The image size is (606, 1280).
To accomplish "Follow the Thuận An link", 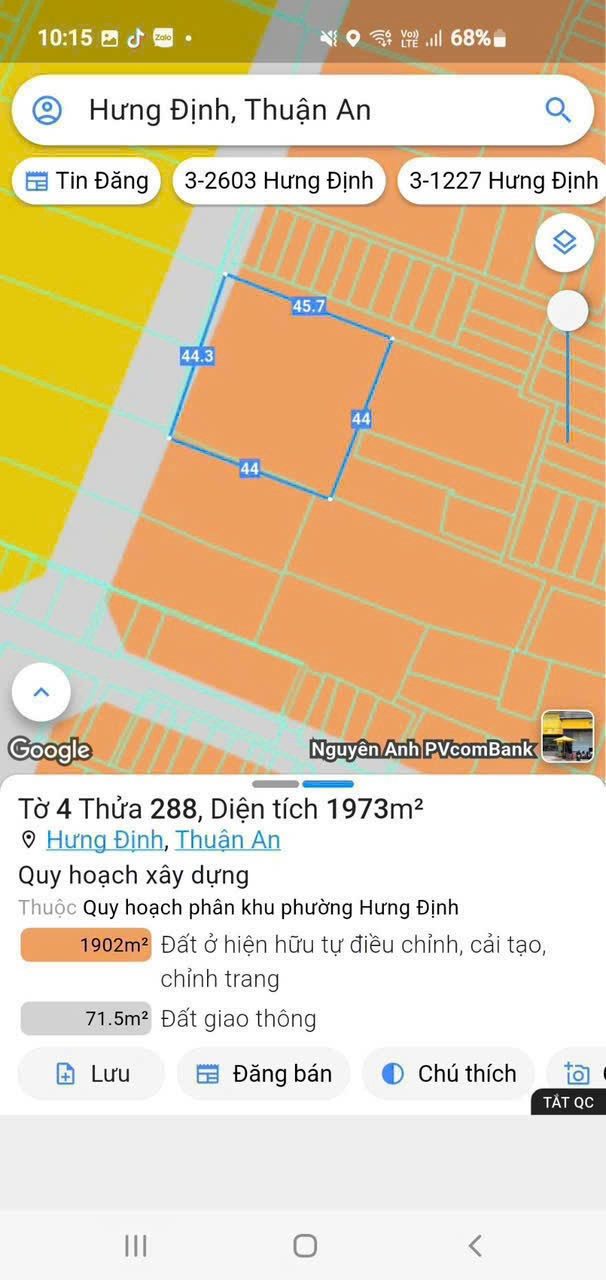I will pyautogui.click(x=228, y=840).
